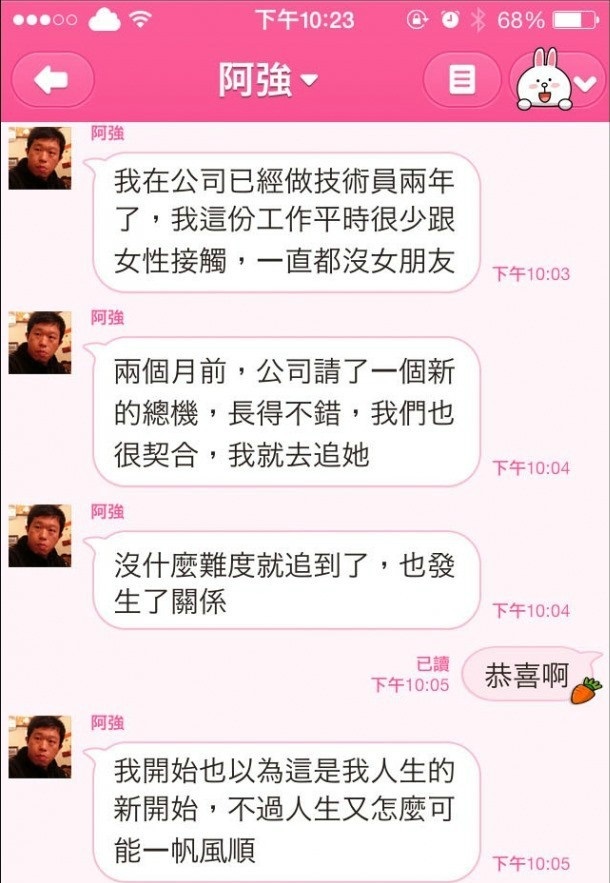Expand the bunny chat menu
610x883 pixels.
[x=558, y=80]
